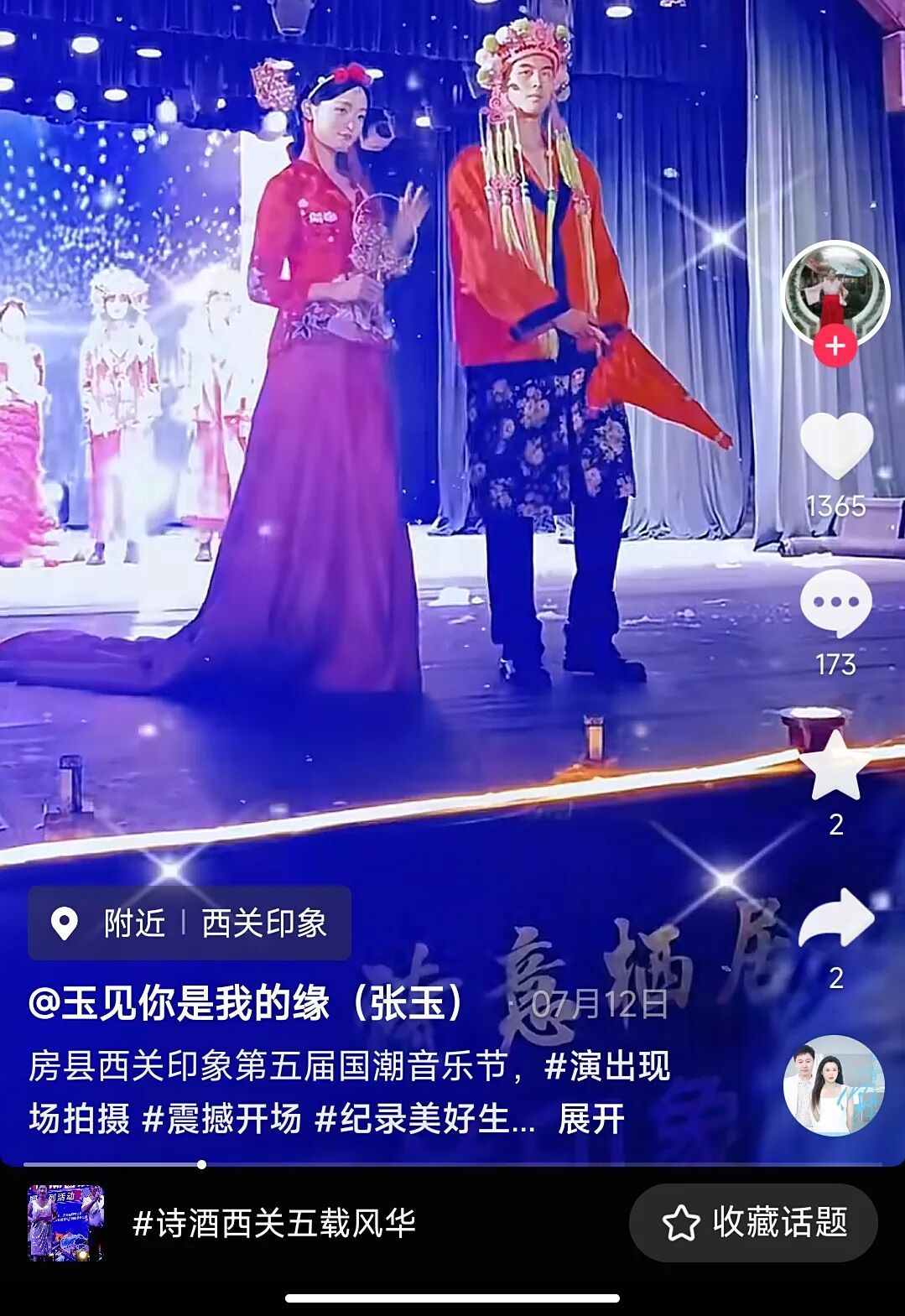Image resolution: width=905 pixels, height=1316 pixels.
Task: Open the comments on this video
Action: [x=836, y=604]
